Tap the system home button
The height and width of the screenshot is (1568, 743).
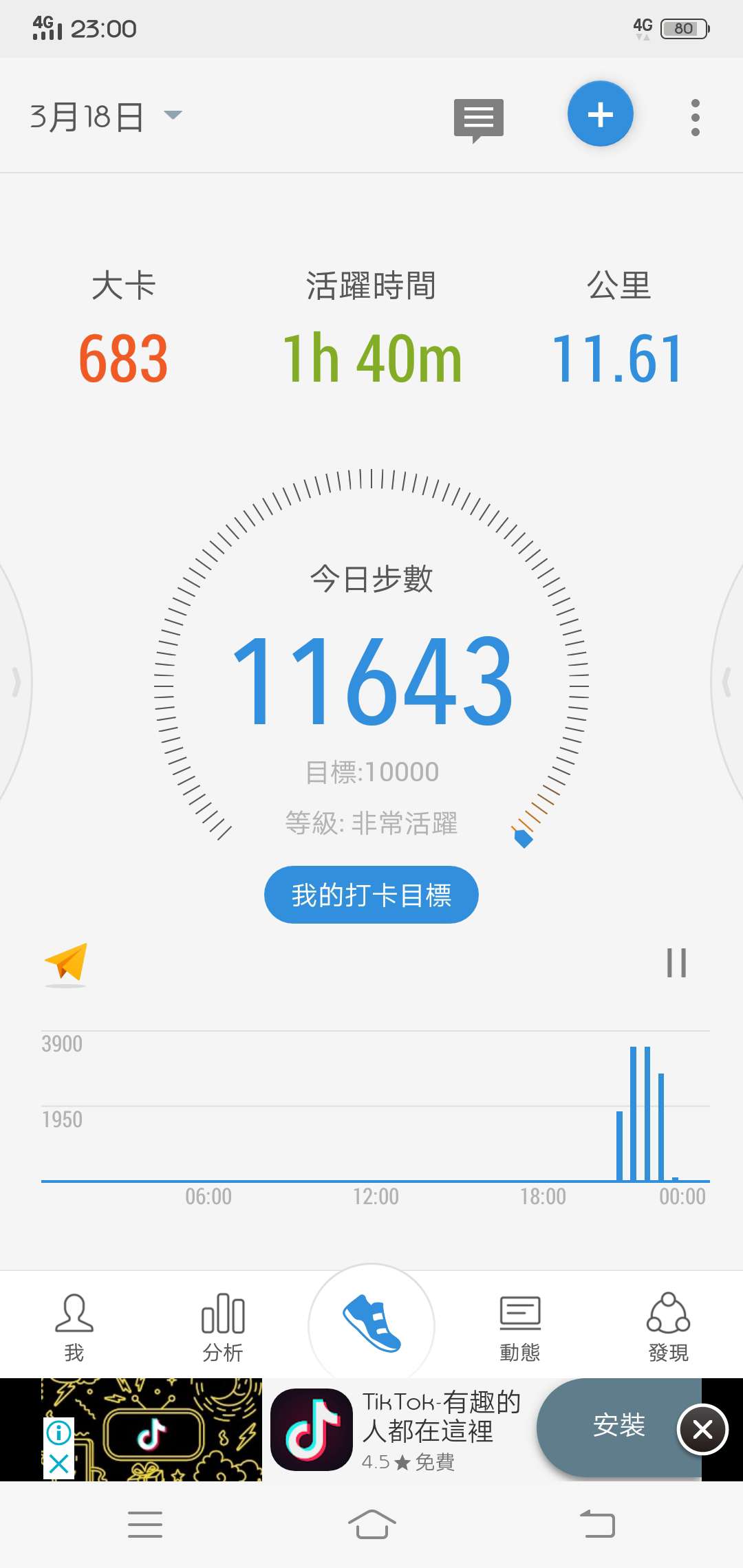click(371, 1524)
